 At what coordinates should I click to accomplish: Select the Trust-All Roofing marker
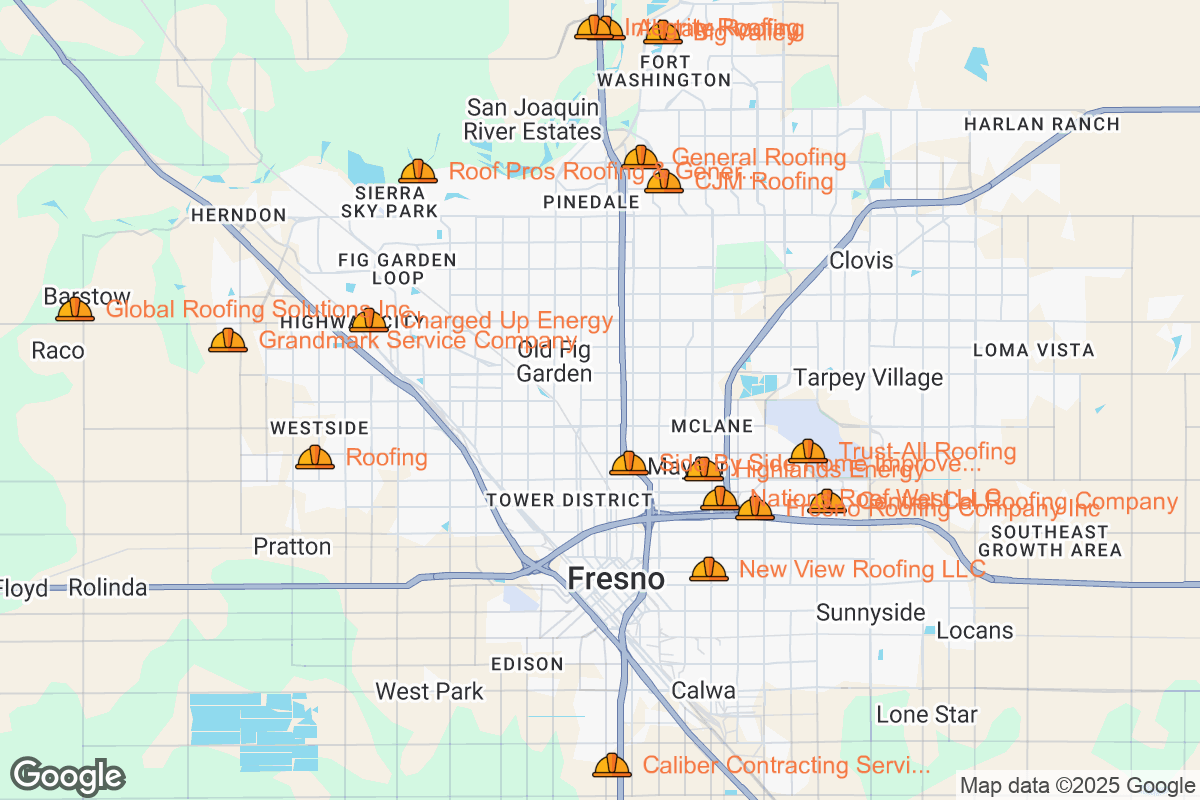click(x=808, y=452)
